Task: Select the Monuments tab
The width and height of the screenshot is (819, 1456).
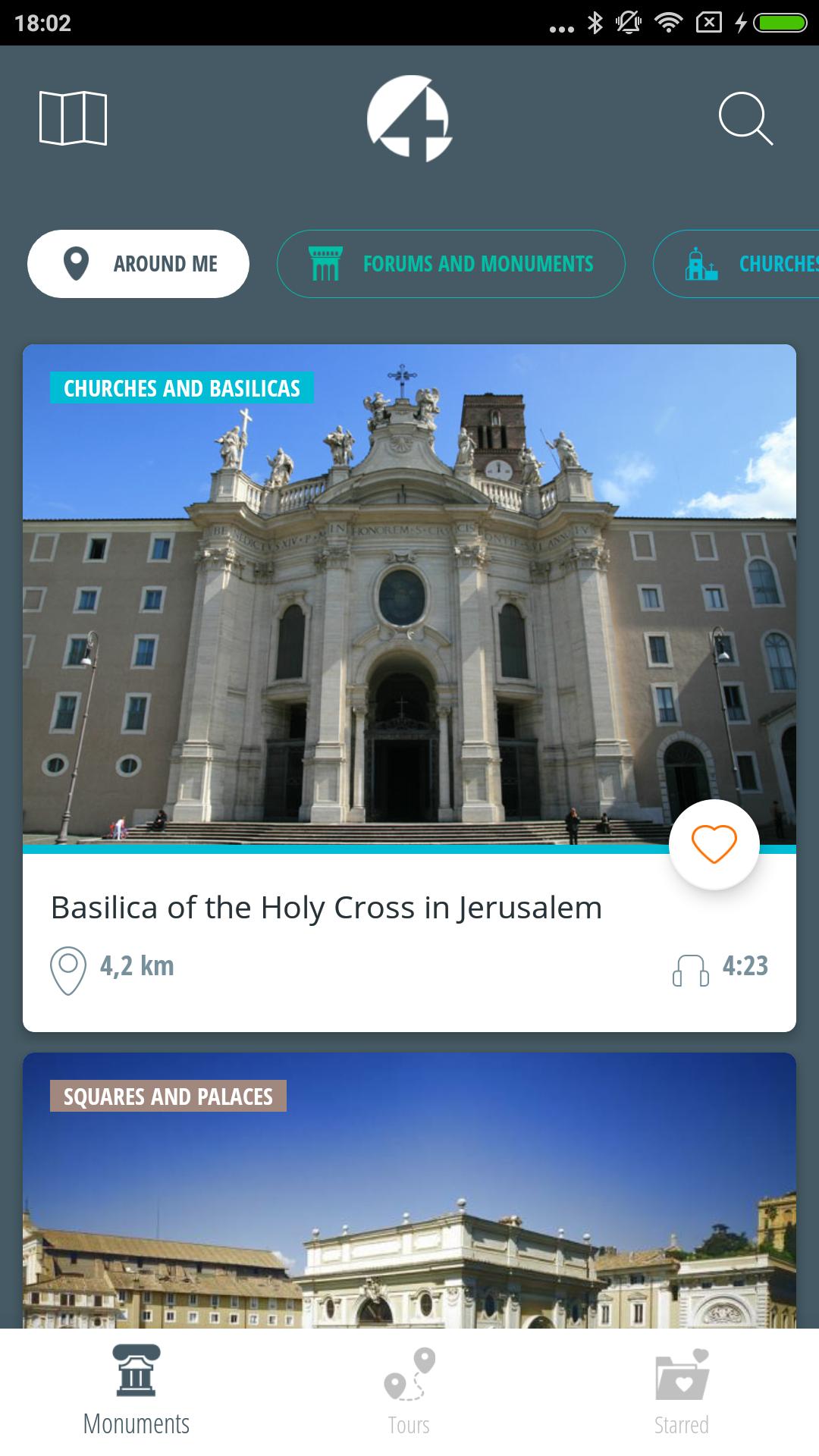Action: [136, 1395]
